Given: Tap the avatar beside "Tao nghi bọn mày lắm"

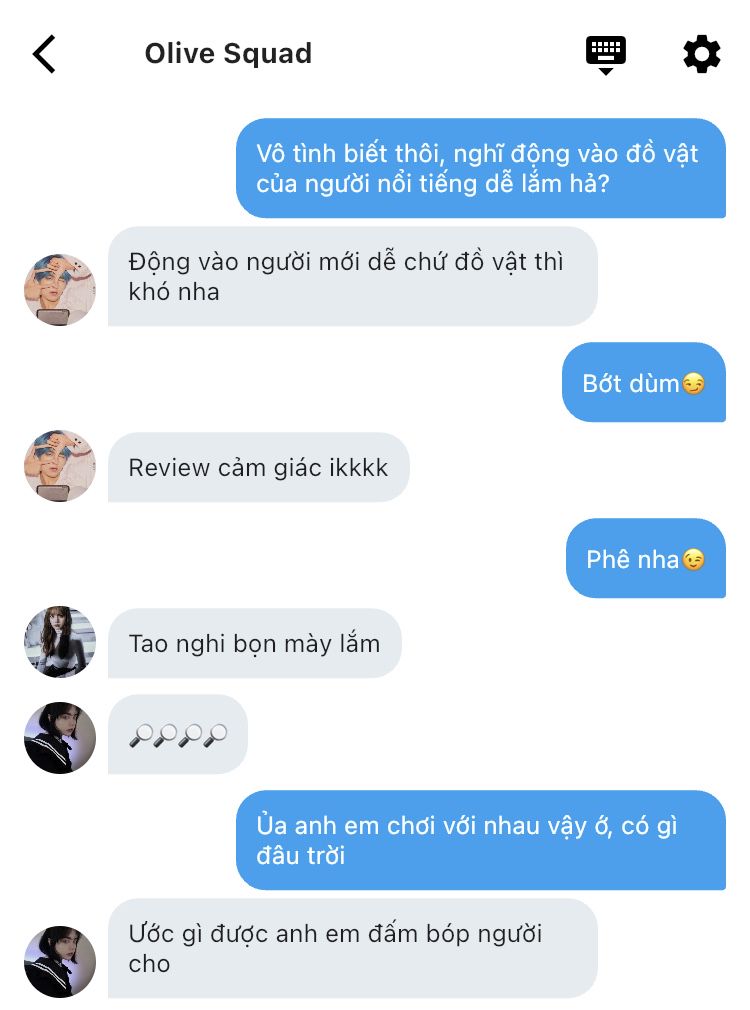Looking at the screenshot, I should pos(60,642).
